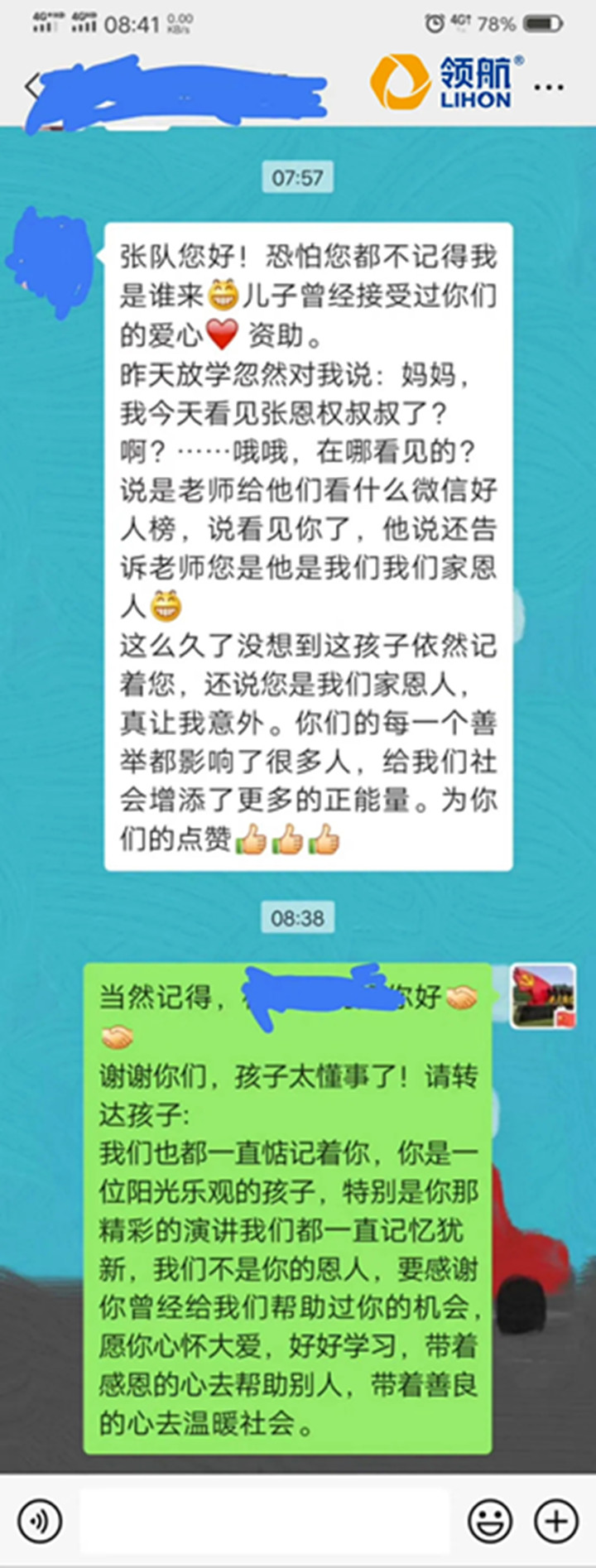
Task: Switch to voice message input
Action: tap(39, 1521)
